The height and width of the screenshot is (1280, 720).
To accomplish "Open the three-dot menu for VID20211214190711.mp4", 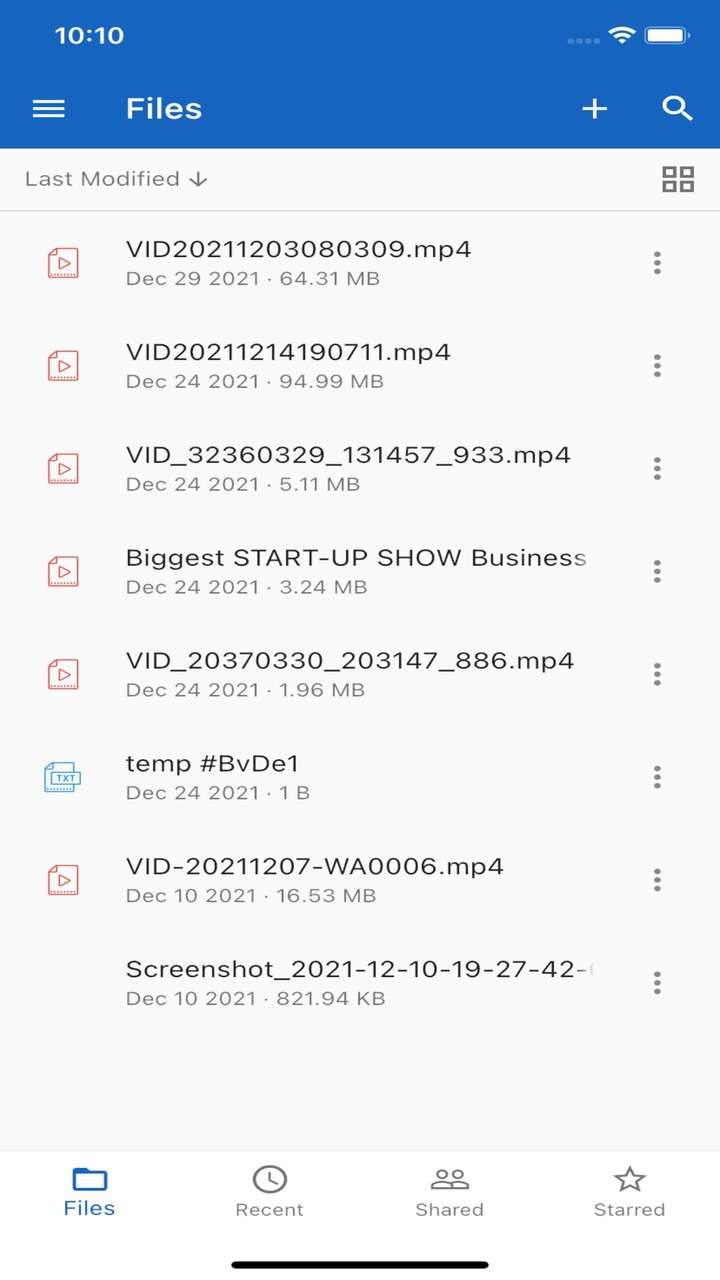I will coord(657,365).
